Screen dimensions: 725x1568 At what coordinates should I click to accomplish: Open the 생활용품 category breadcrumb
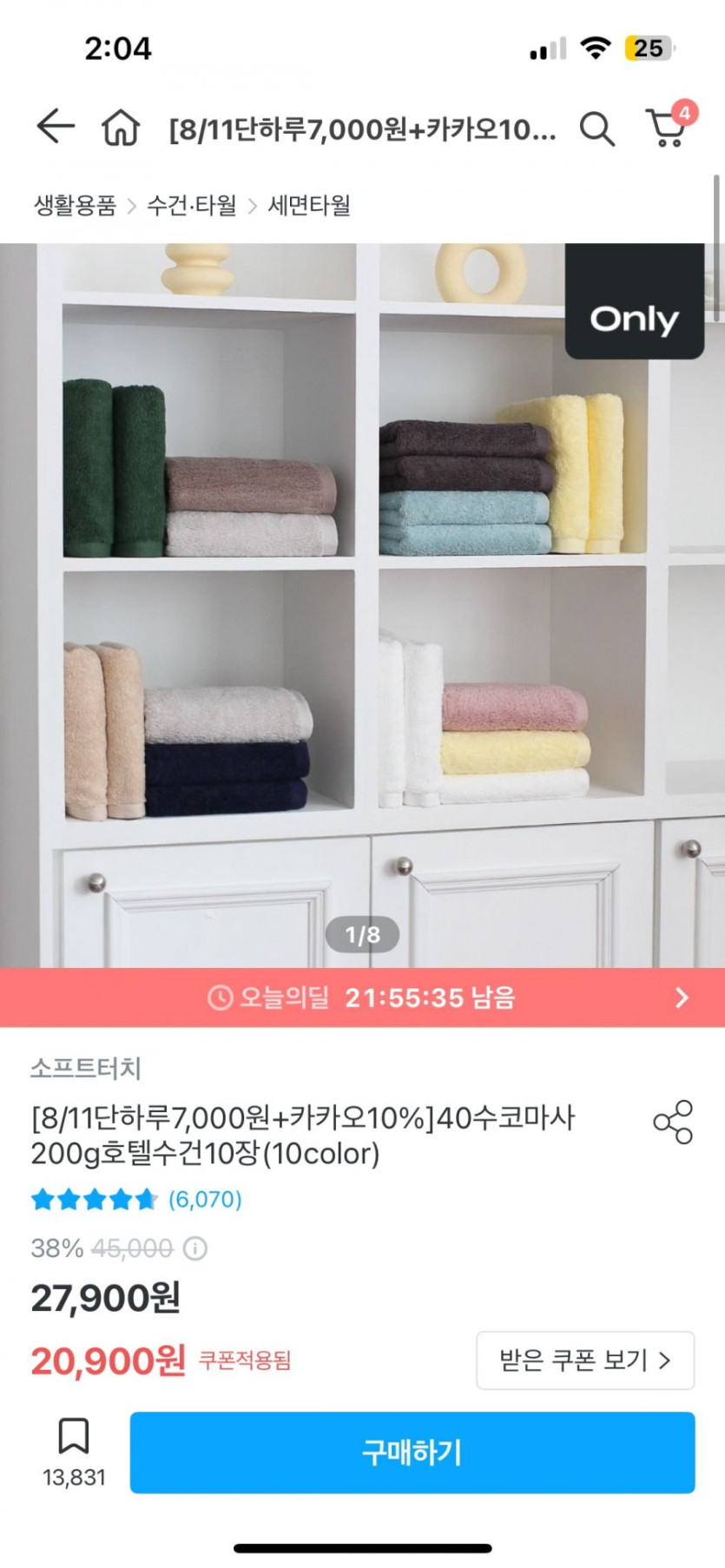click(x=75, y=206)
